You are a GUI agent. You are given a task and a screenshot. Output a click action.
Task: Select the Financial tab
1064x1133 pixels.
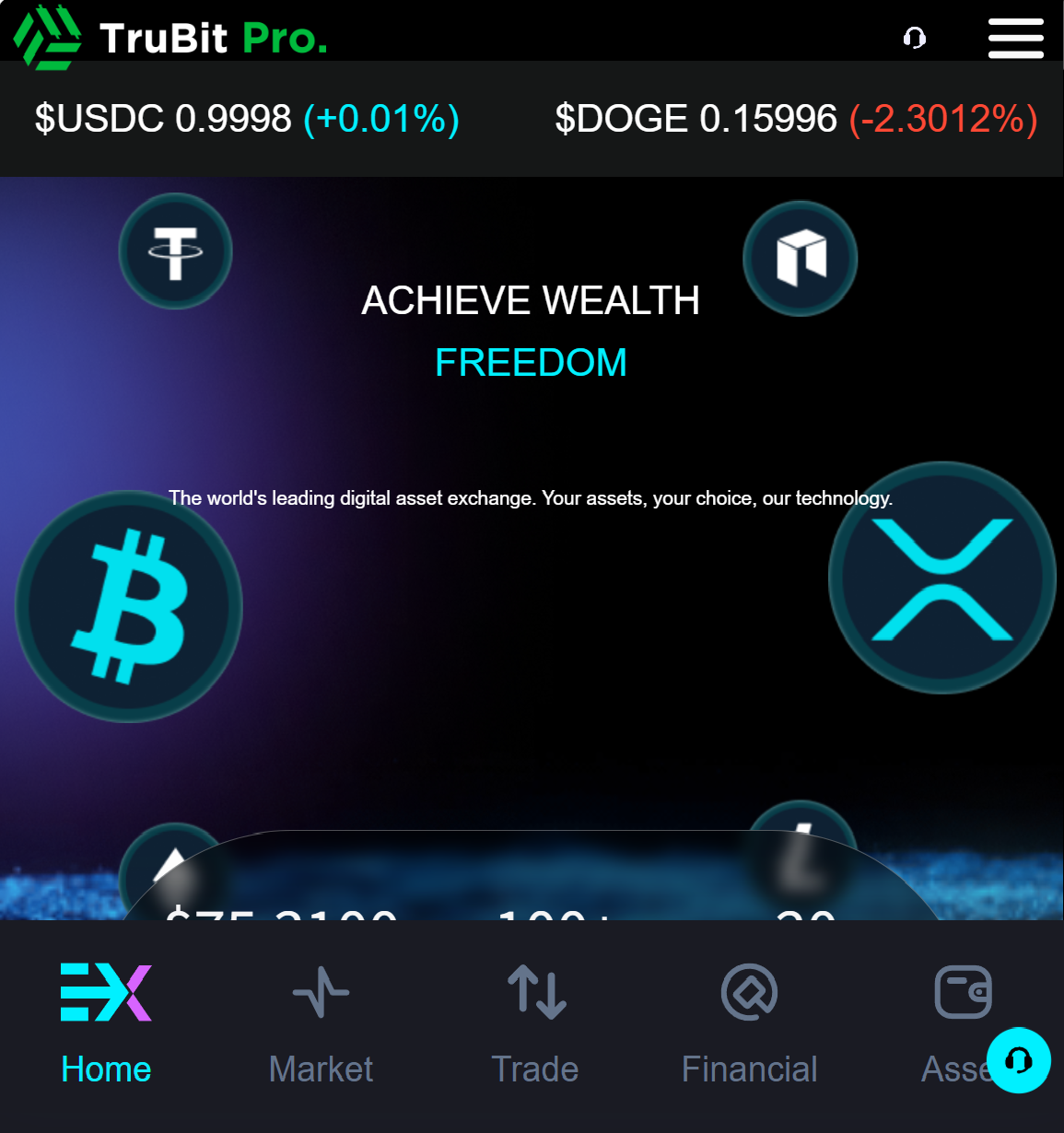click(749, 1024)
